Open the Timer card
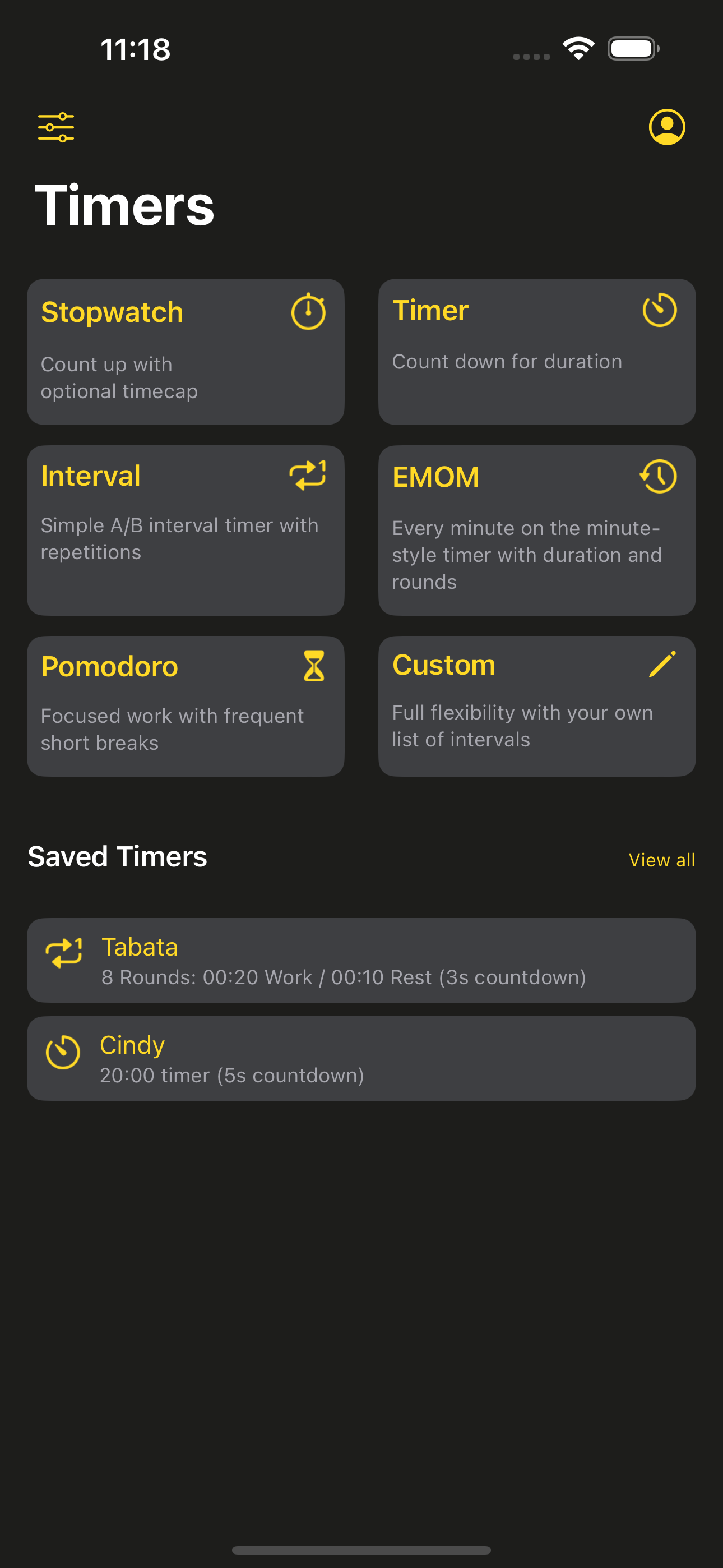 [x=537, y=352]
